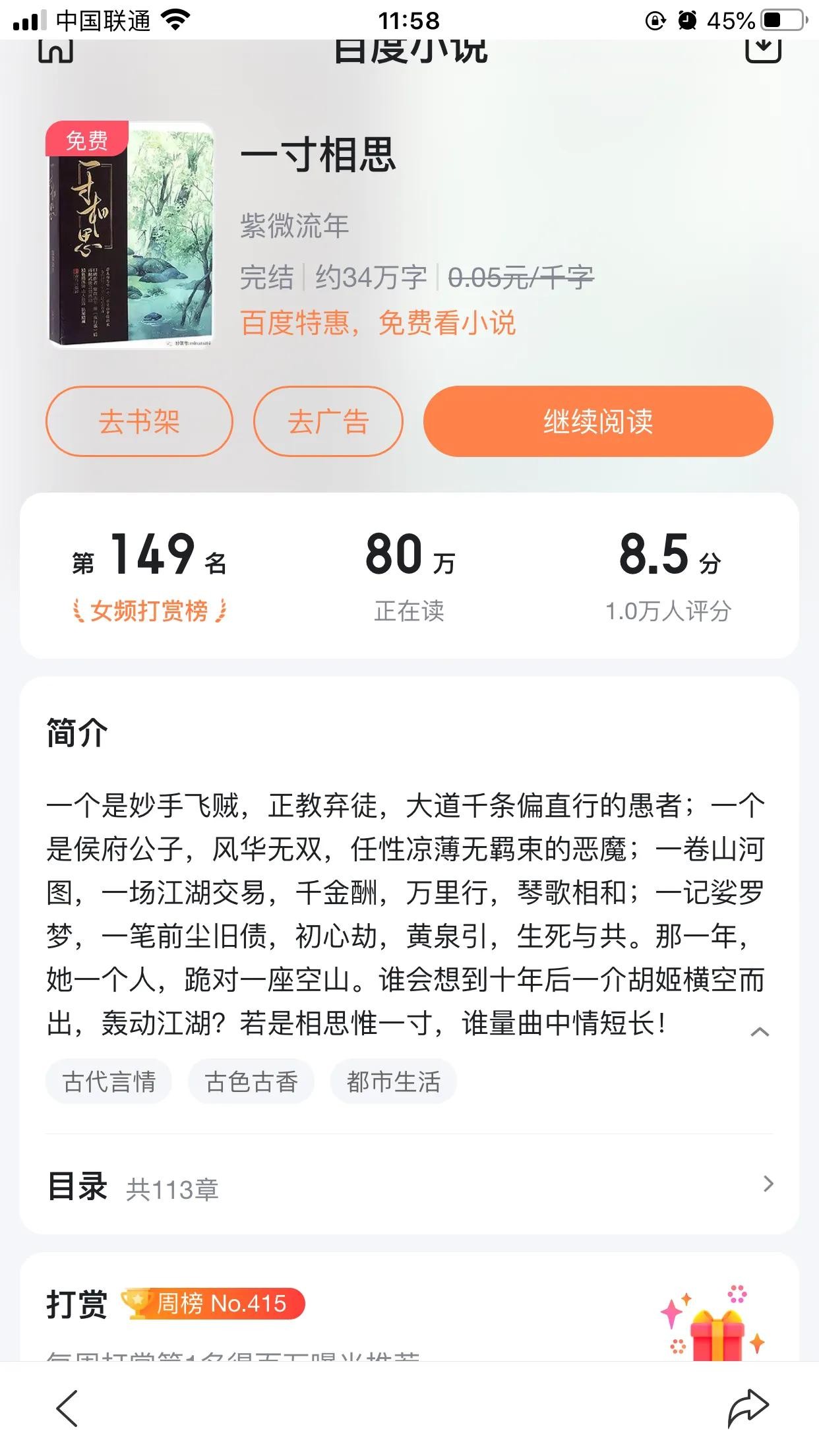Open the 女频打赏榜 ranking
Viewport: 819px width, 1456px height.
149,611
